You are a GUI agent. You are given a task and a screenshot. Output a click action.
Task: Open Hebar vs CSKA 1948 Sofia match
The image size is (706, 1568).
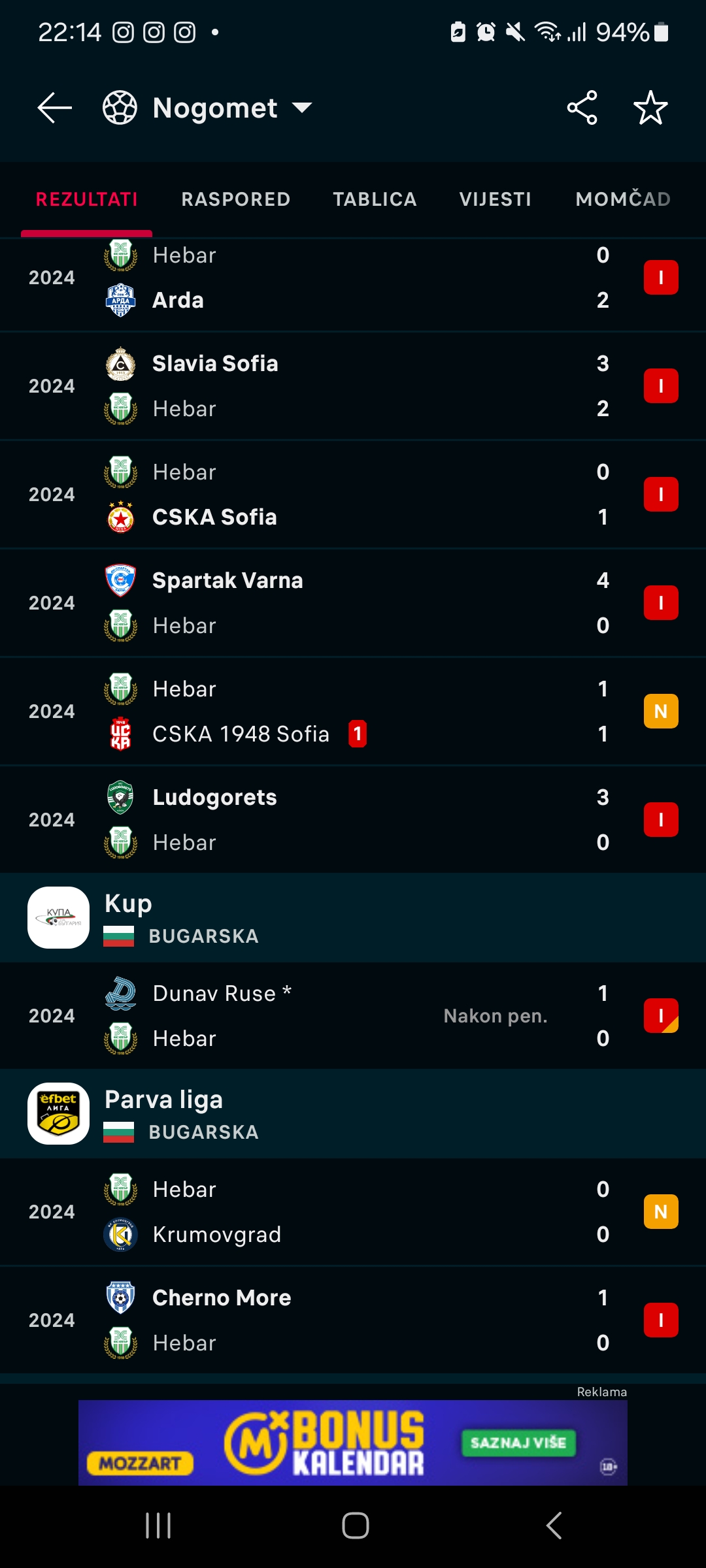353,711
